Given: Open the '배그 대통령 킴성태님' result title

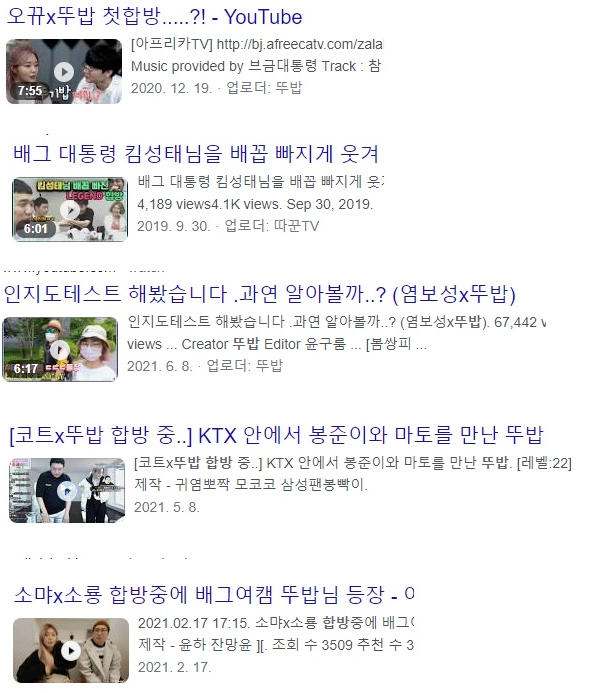Looking at the screenshot, I should (196, 154).
